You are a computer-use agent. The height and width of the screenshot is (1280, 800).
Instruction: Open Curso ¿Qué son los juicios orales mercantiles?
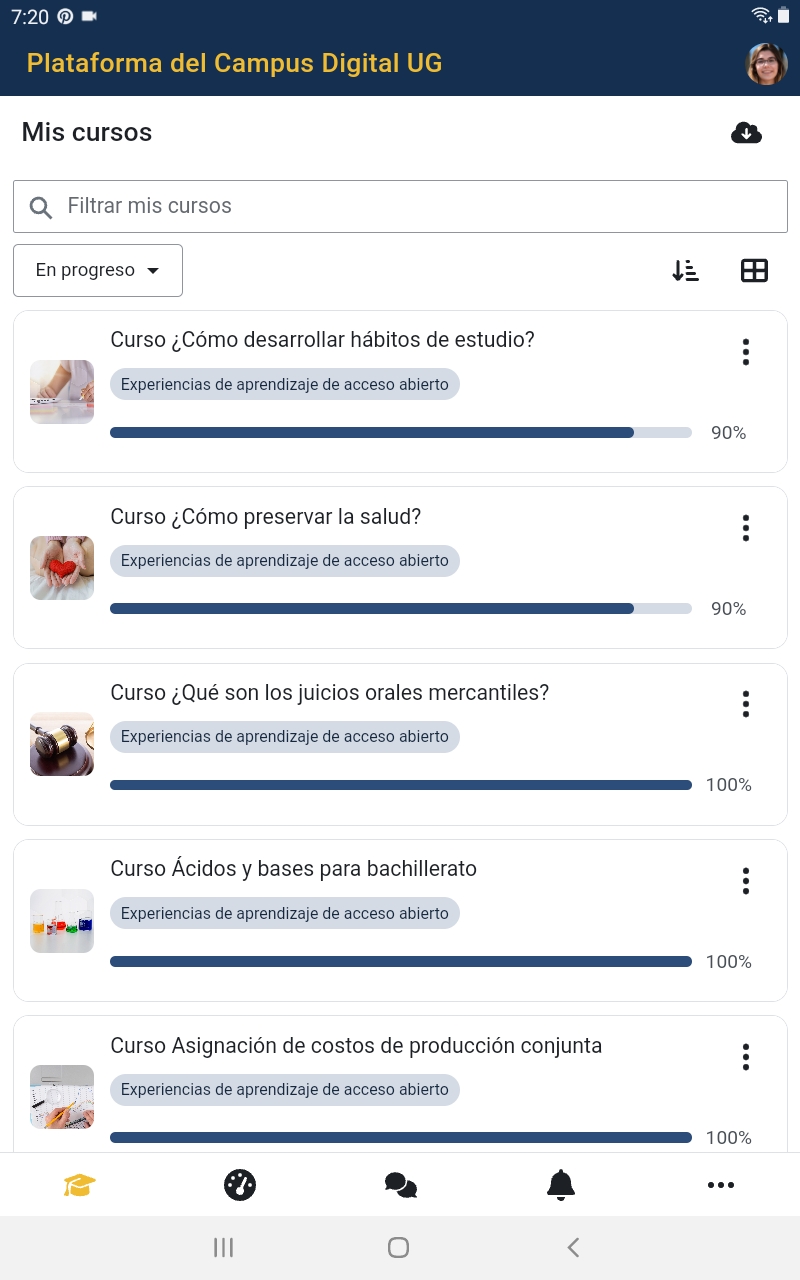pos(329,693)
